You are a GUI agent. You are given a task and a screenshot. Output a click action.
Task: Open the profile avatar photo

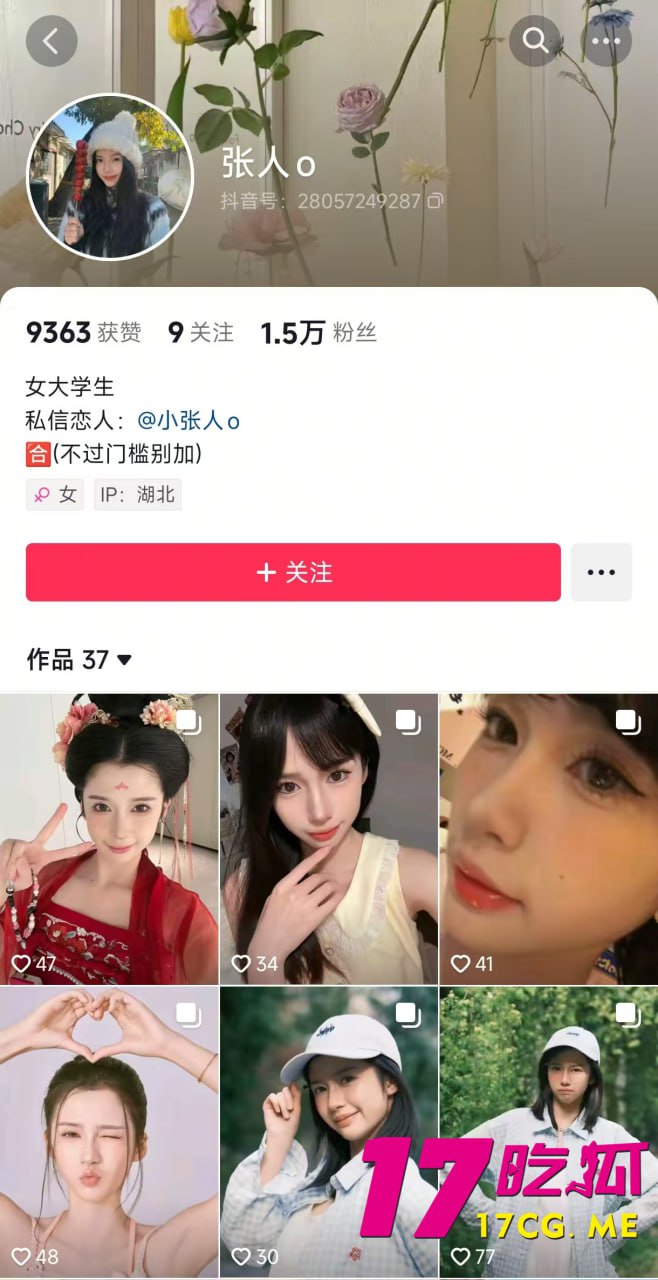tap(109, 177)
